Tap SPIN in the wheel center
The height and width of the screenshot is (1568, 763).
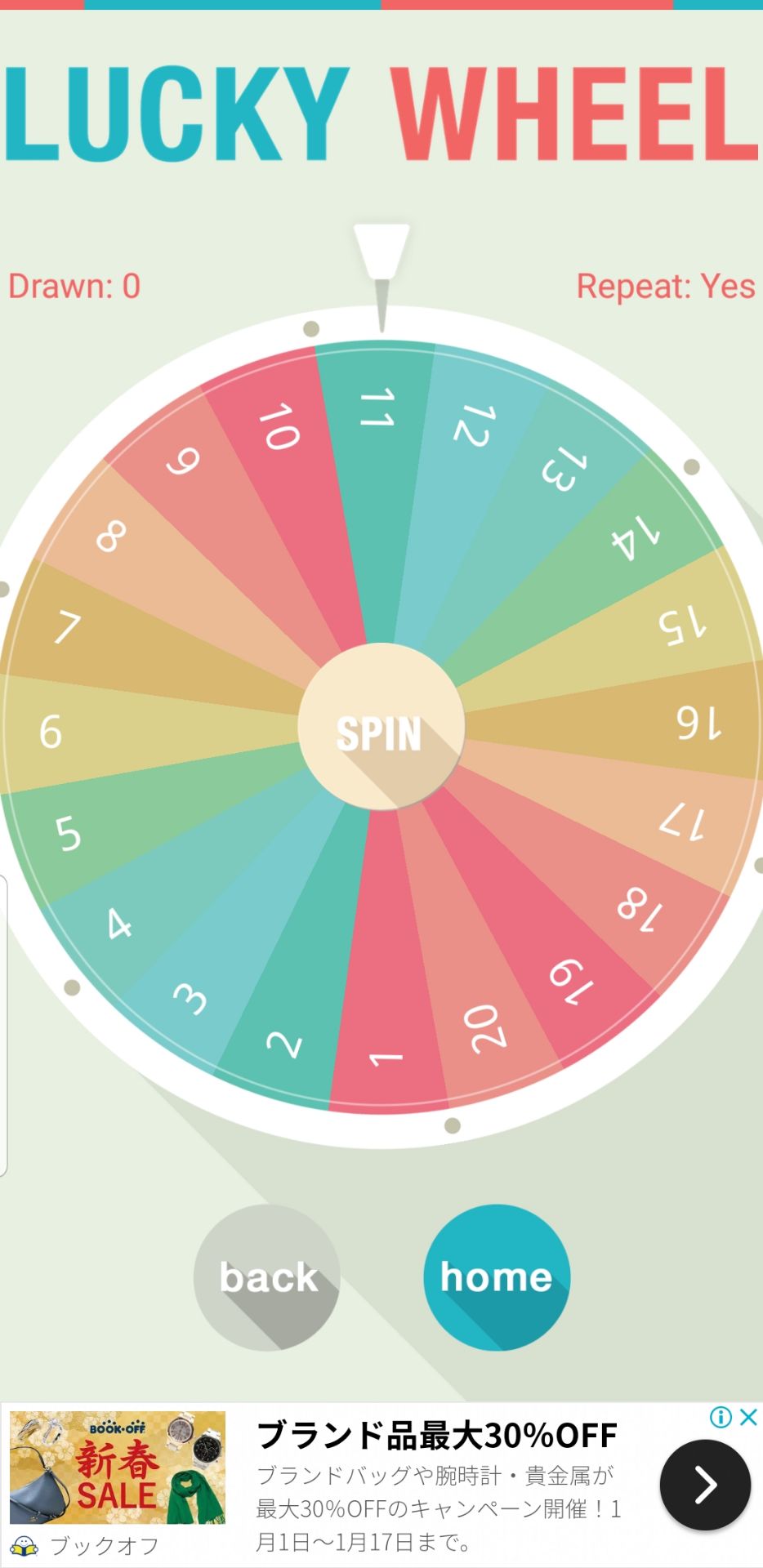pyautogui.click(x=381, y=727)
